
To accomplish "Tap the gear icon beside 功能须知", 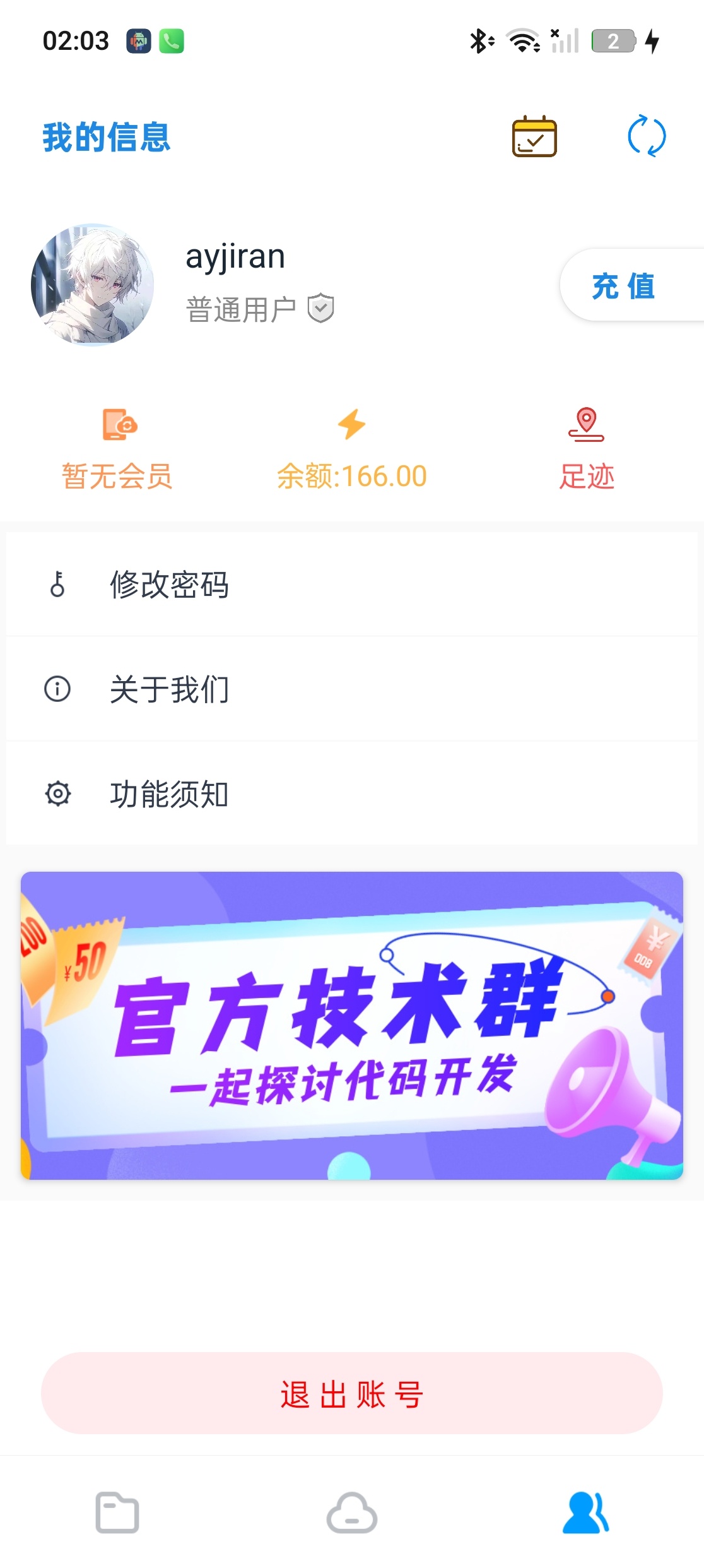I will point(58,795).
